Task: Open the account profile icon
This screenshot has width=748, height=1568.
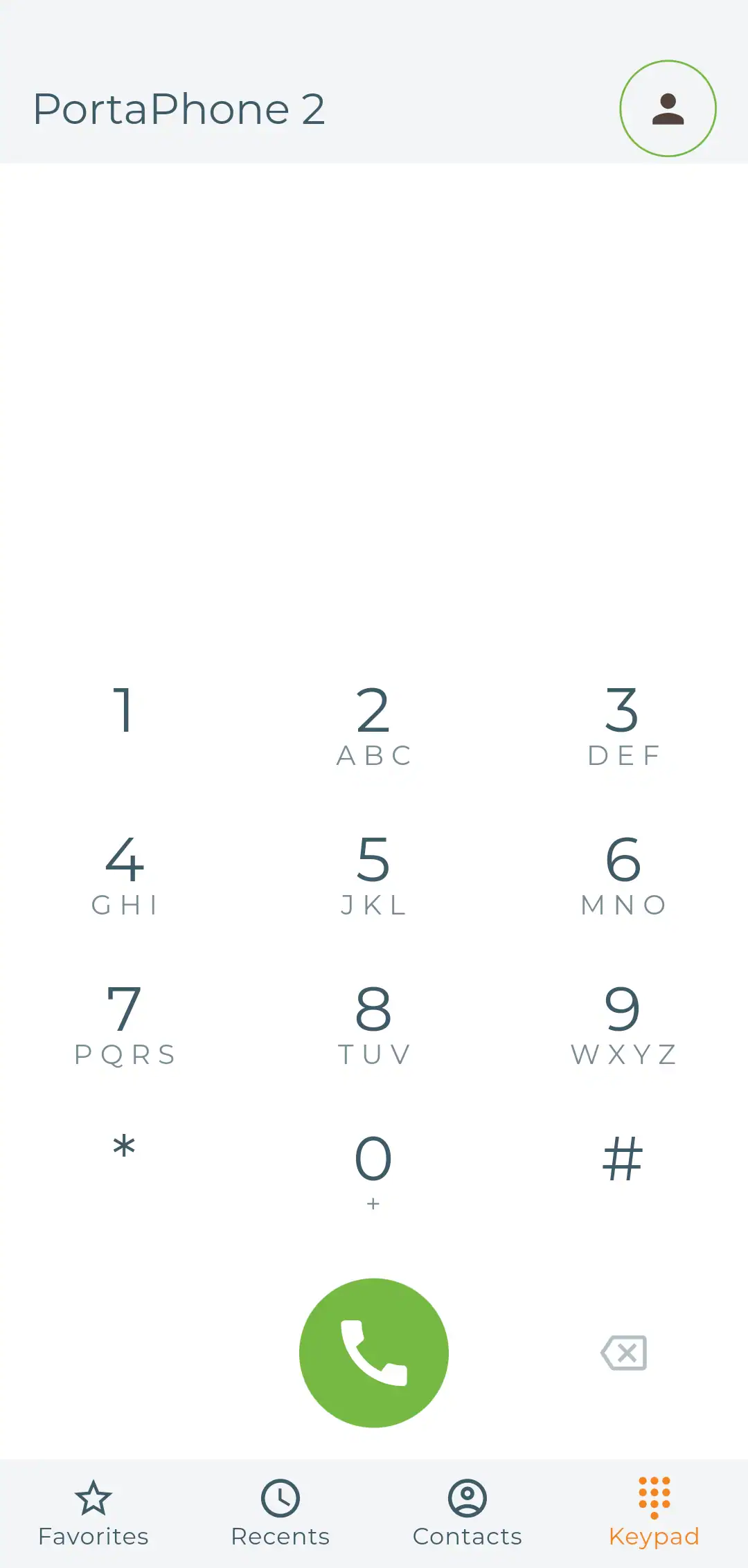Action: coord(668,109)
